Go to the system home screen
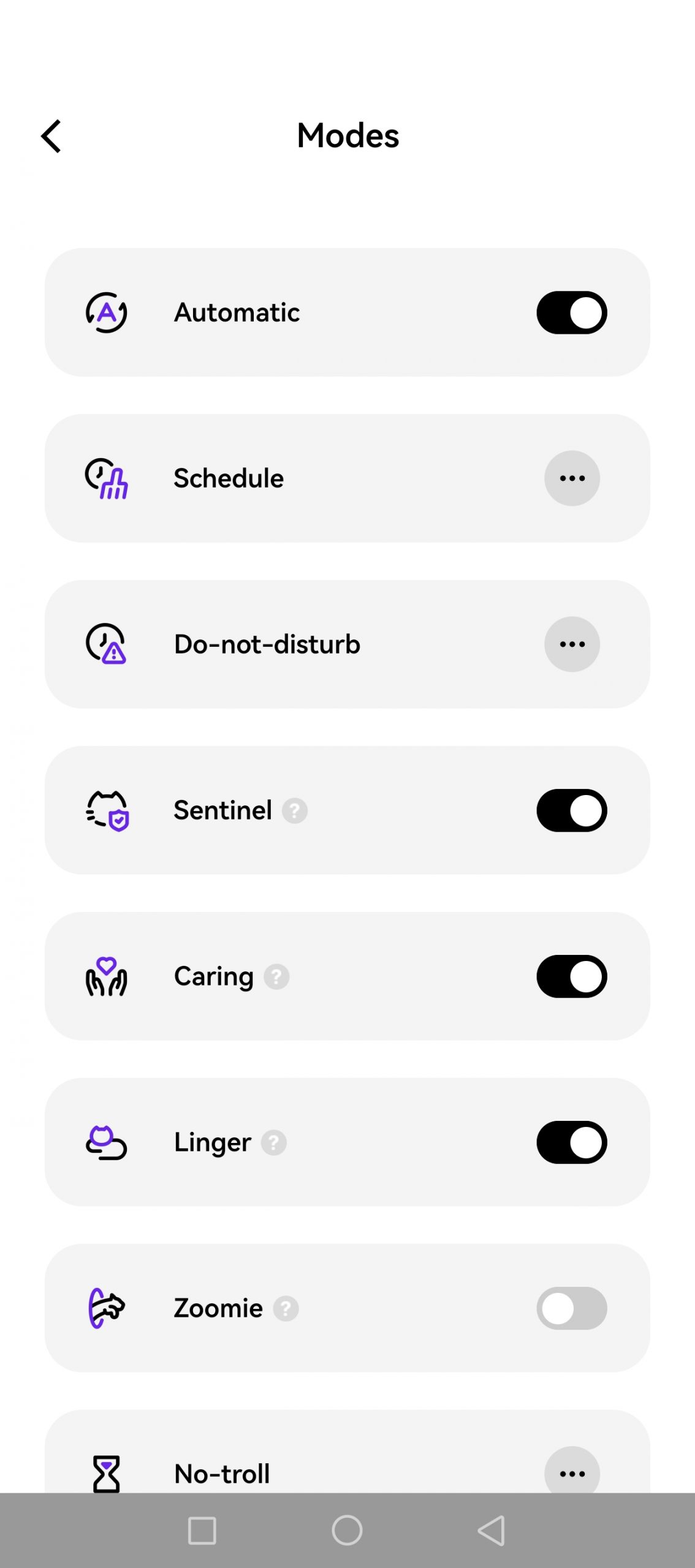Viewport: 695px width, 1568px height. tap(347, 1531)
